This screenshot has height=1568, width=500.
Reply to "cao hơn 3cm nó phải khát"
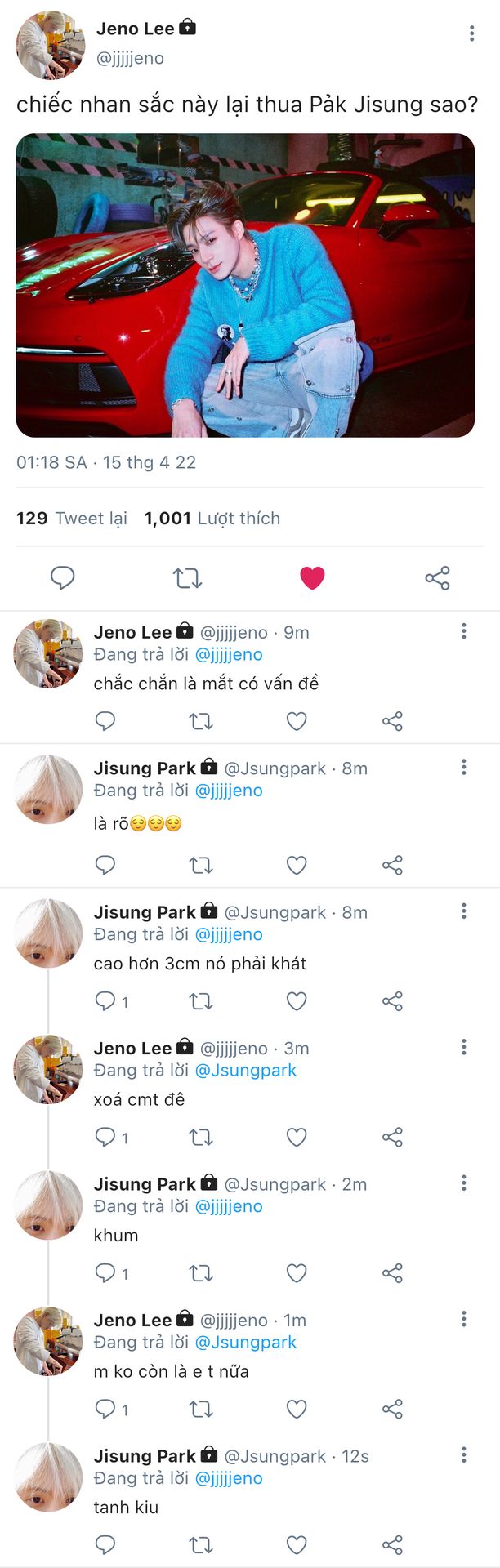click(x=105, y=1001)
